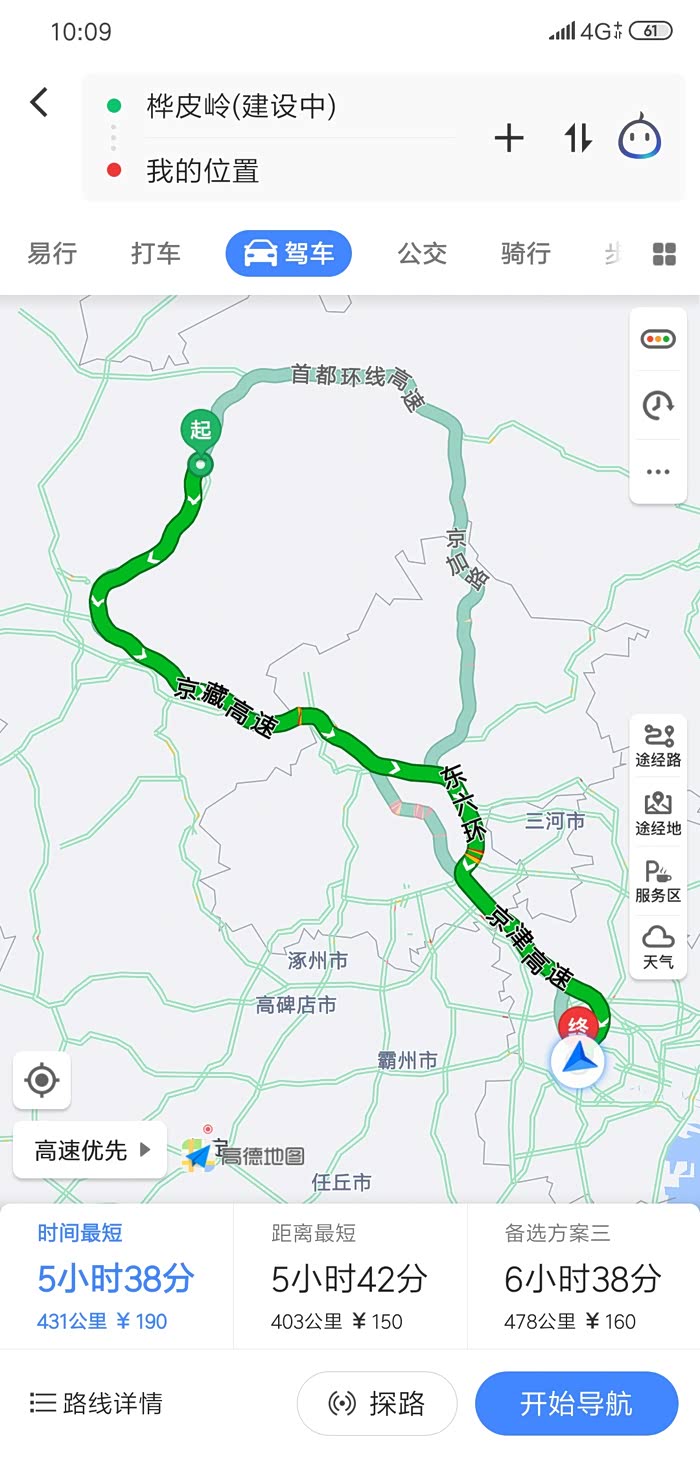View 服务区 along the route
This screenshot has width=700, height=1457.
tap(658, 881)
